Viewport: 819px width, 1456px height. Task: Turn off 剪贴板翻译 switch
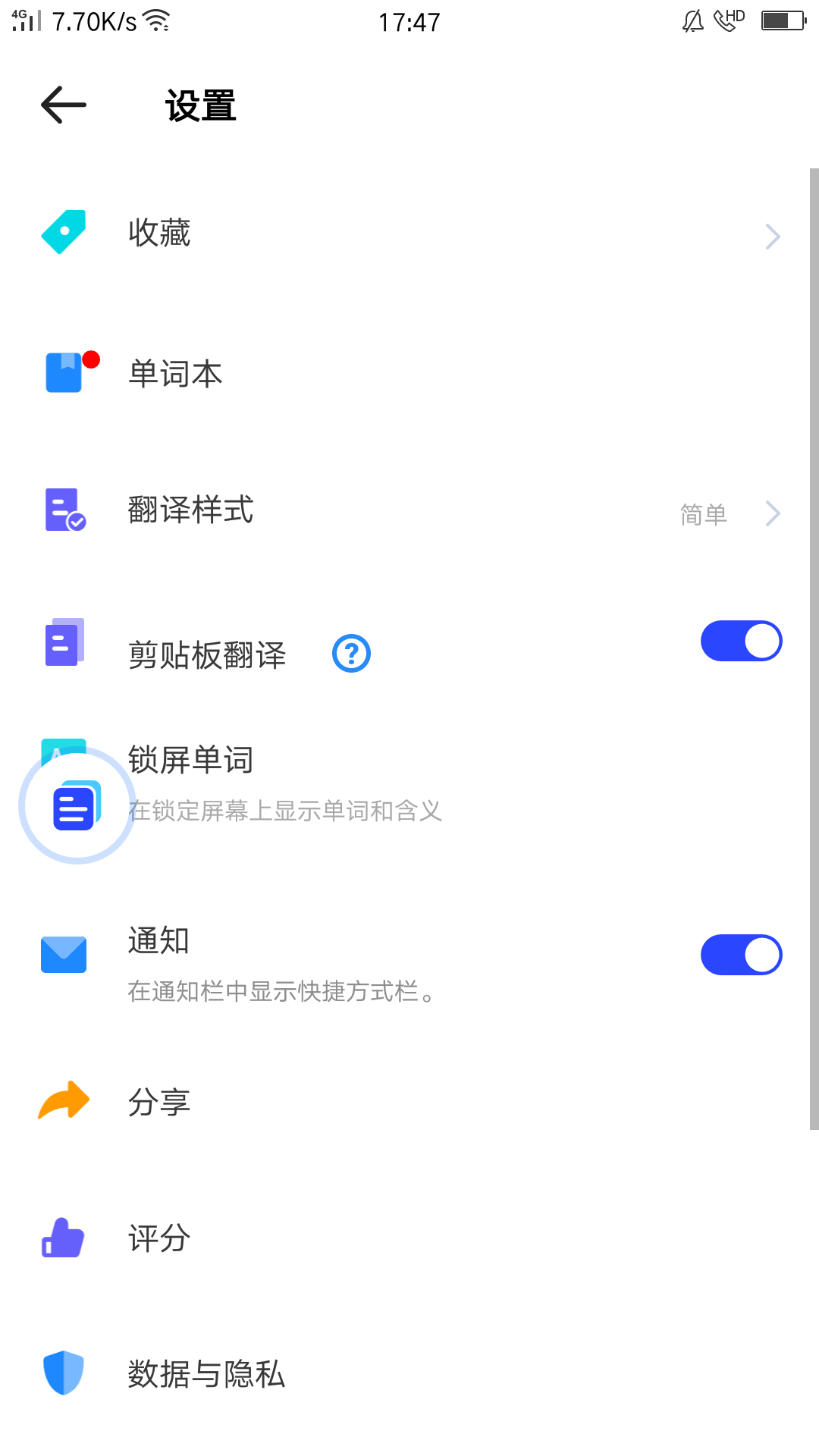(x=741, y=642)
